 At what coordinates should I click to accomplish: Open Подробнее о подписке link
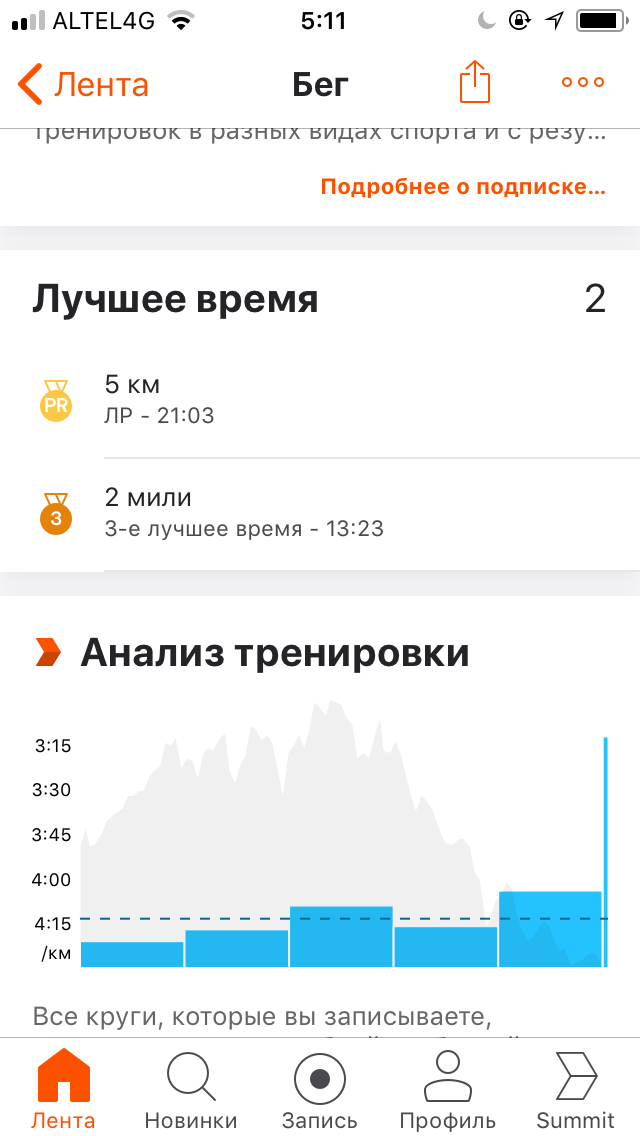coord(463,186)
